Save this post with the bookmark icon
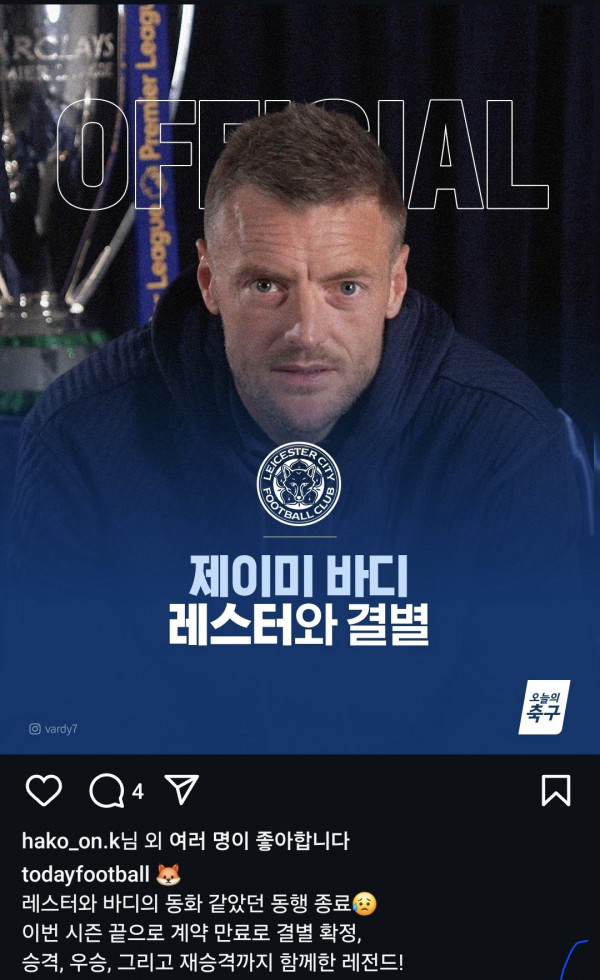This screenshot has width=600, height=980. (555, 791)
